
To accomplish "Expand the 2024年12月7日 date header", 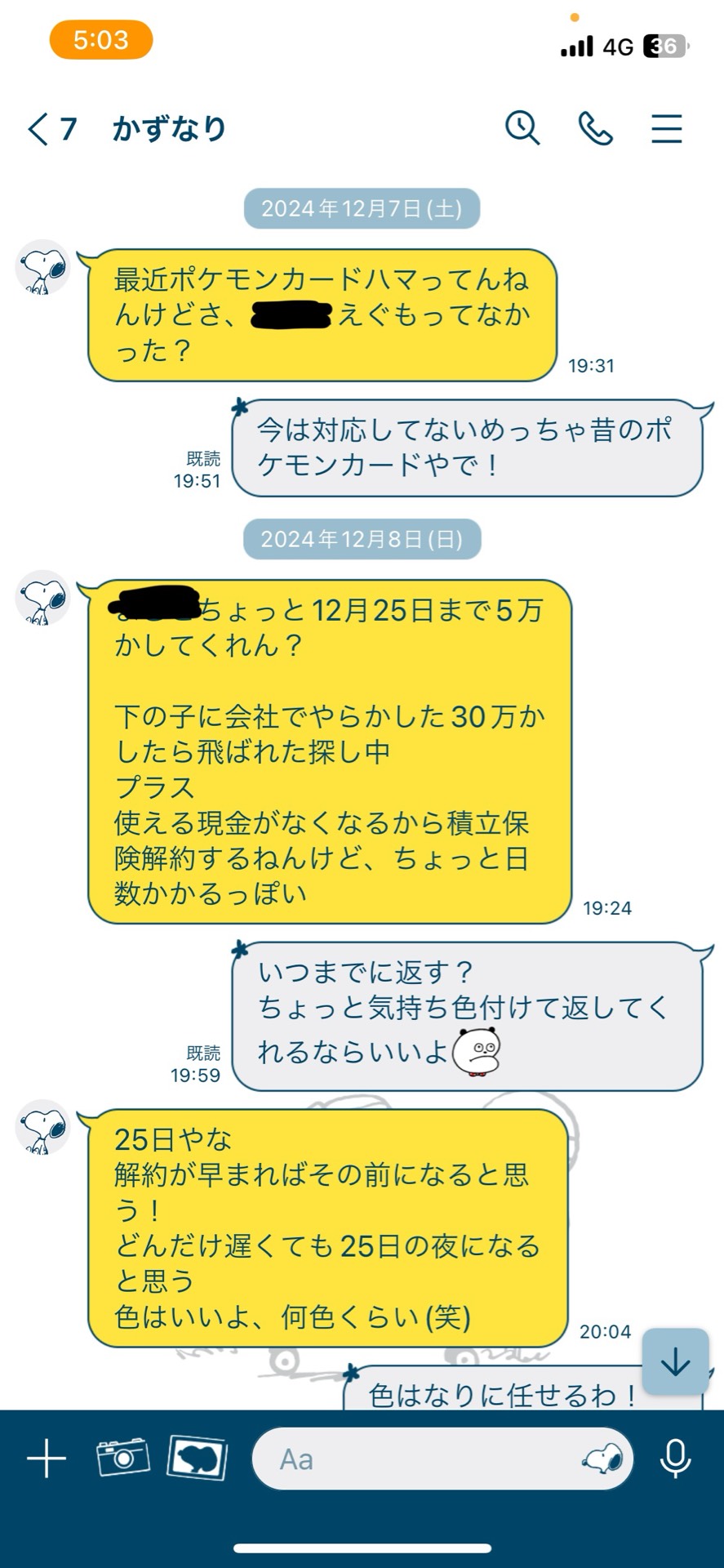I will tap(360, 209).
